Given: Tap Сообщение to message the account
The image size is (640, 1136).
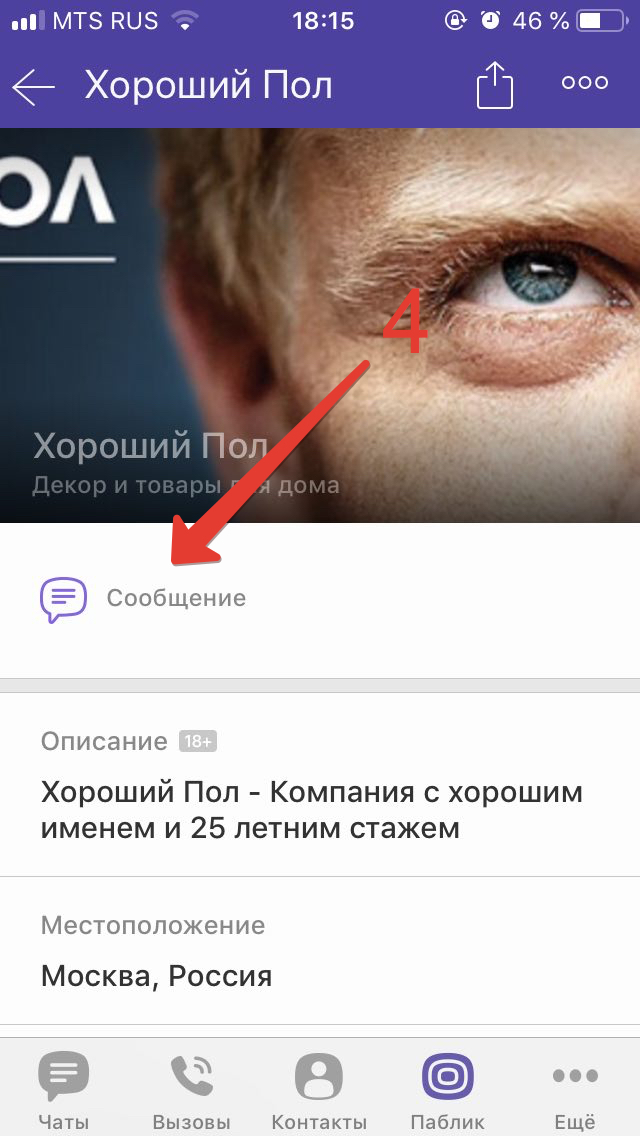Looking at the screenshot, I should click(143, 599).
